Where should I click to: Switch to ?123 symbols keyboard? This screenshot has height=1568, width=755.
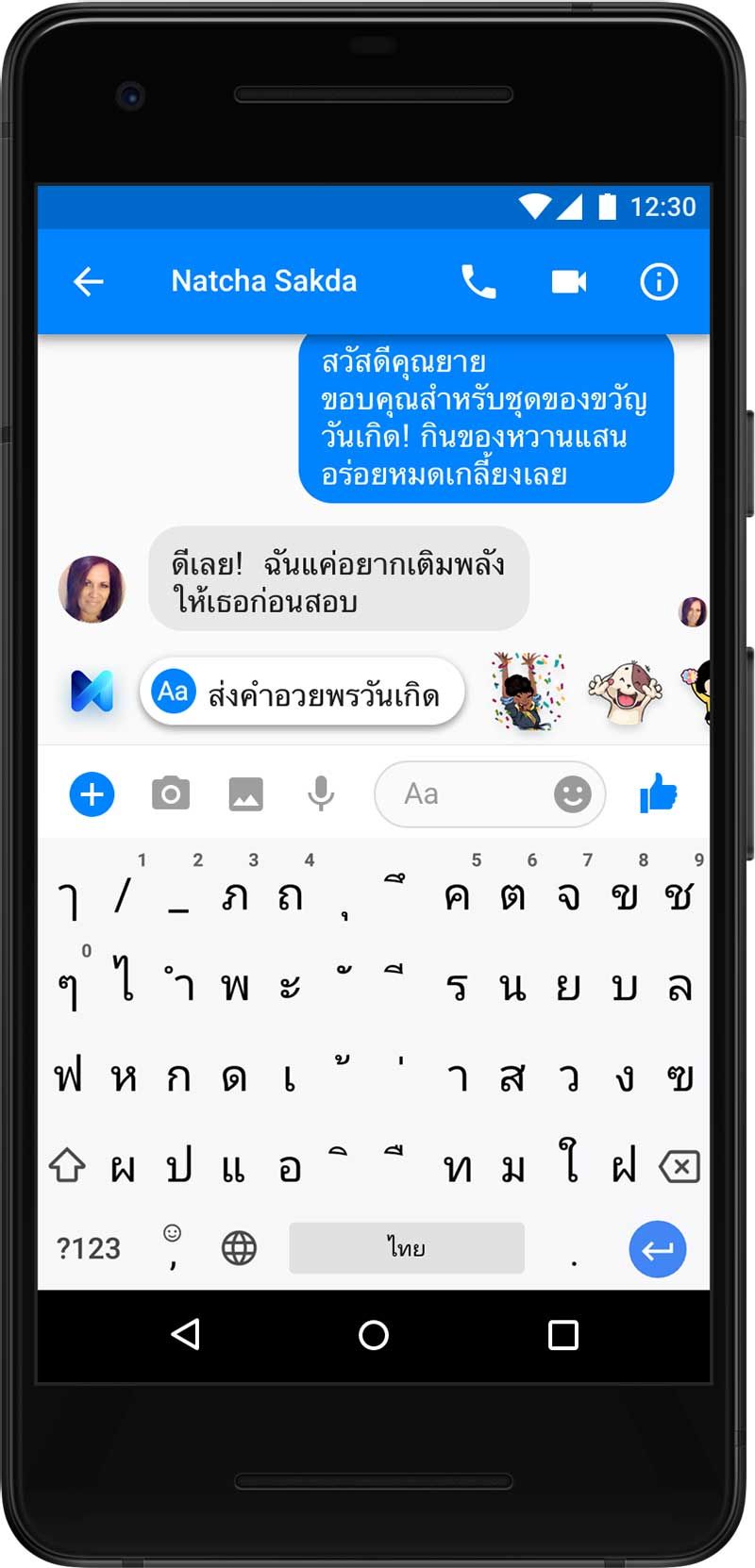pos(89,1248)
